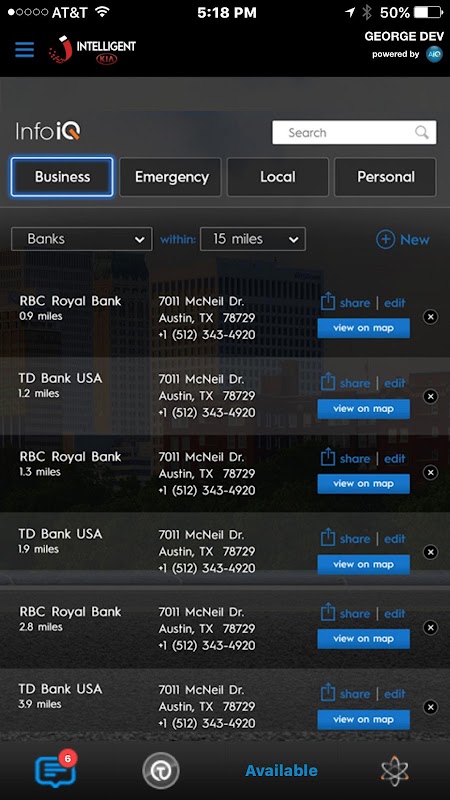Remove the TD Bank USA 1.9 miles entry

point(430,552)
